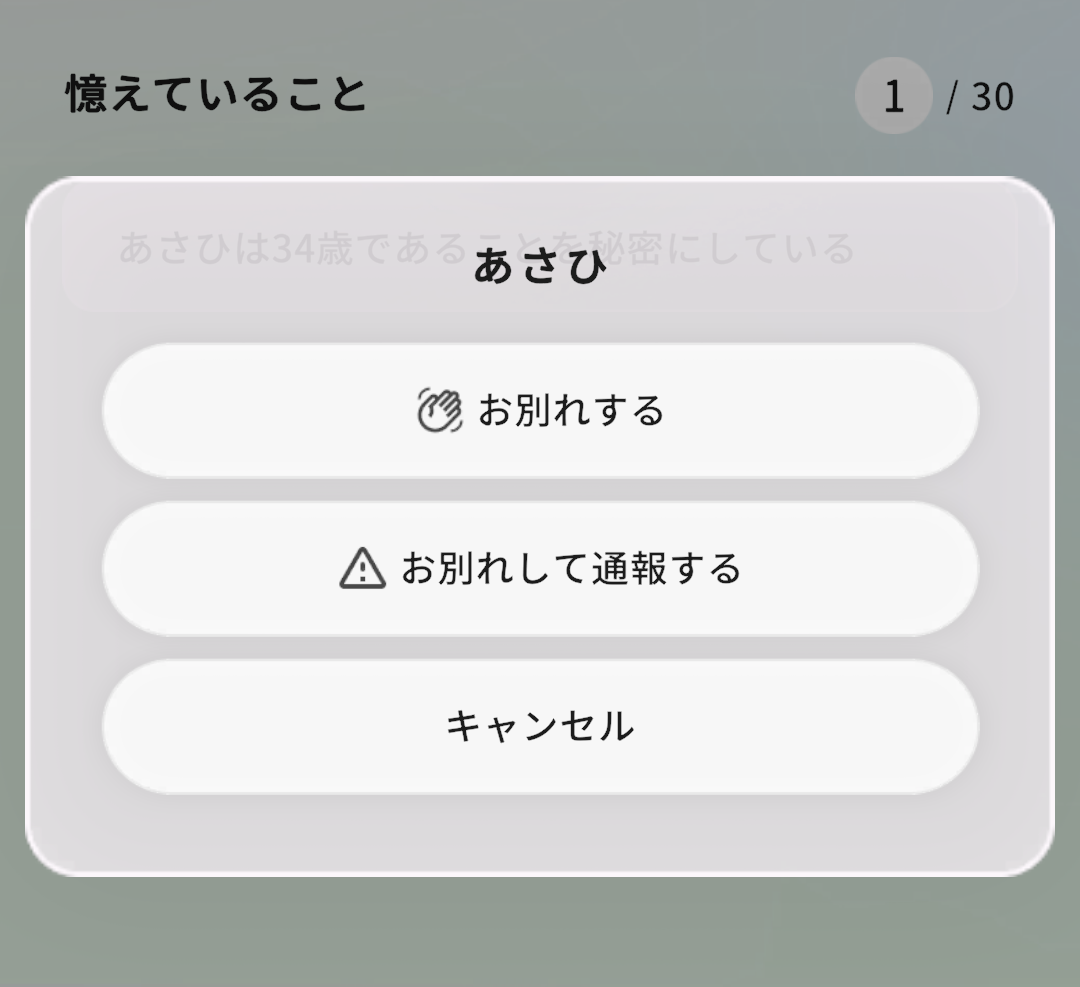Dismiss the dialog with キャンセル
The image size is (1080, 987).
540,726
